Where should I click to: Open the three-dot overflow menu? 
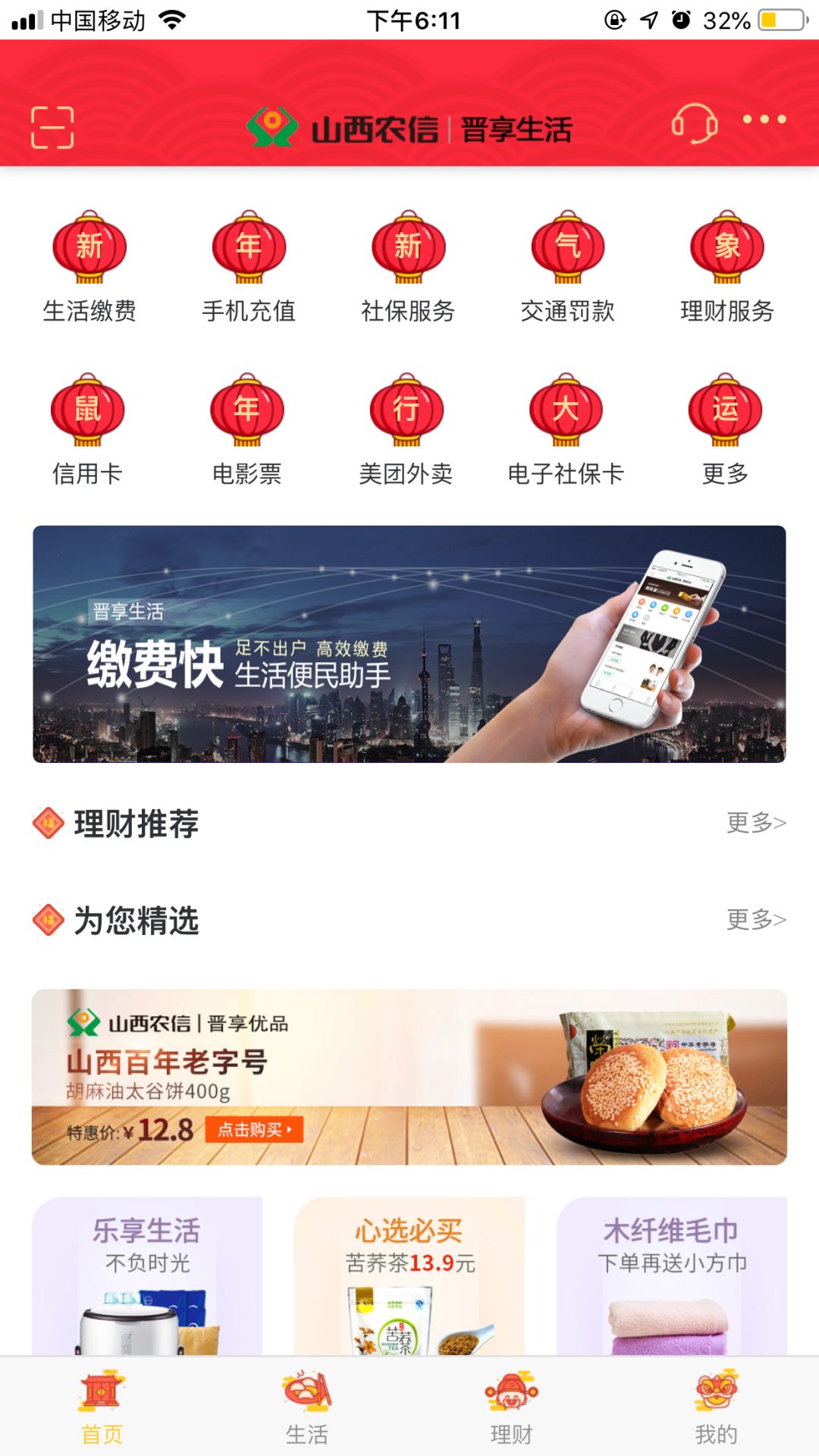(764, 120)
